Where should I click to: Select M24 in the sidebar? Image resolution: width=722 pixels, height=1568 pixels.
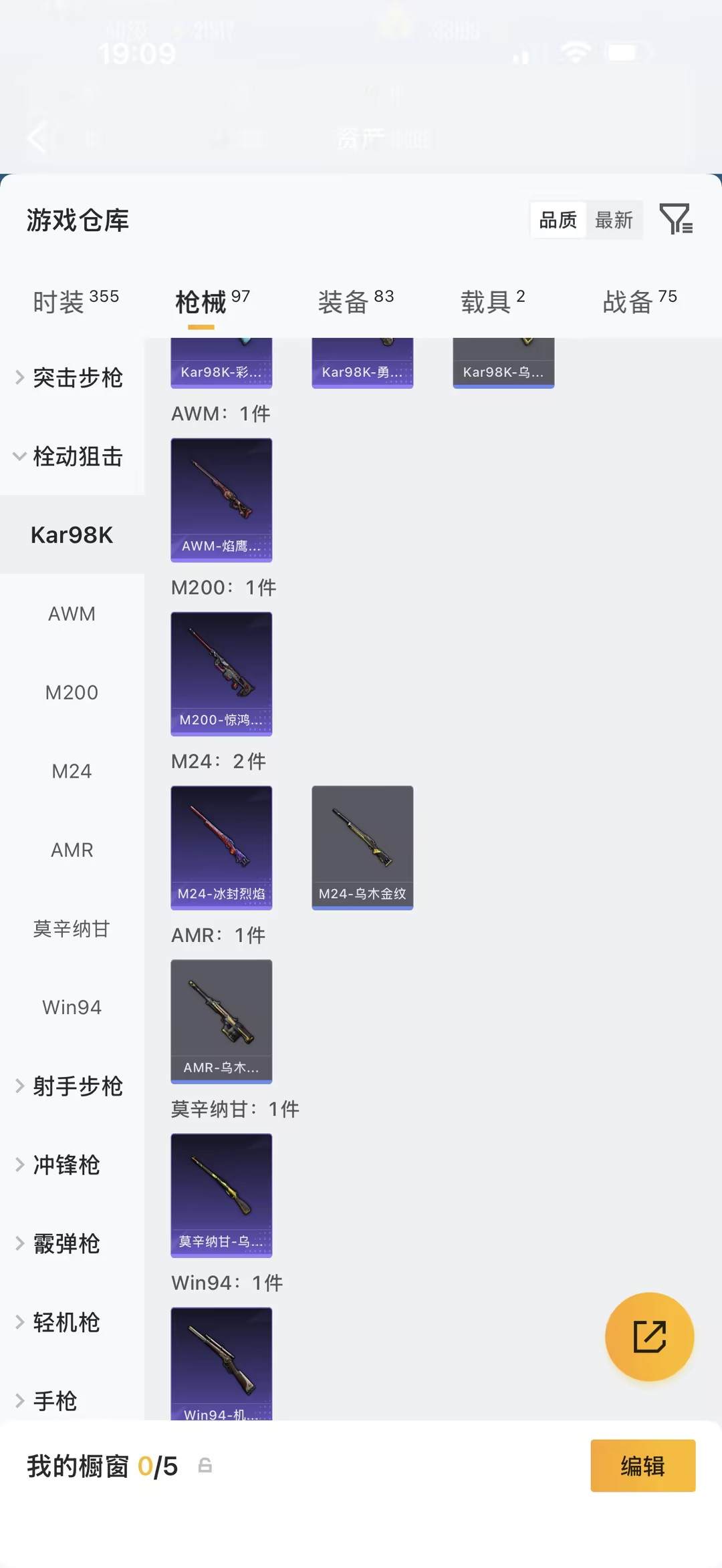click(72, 771)
